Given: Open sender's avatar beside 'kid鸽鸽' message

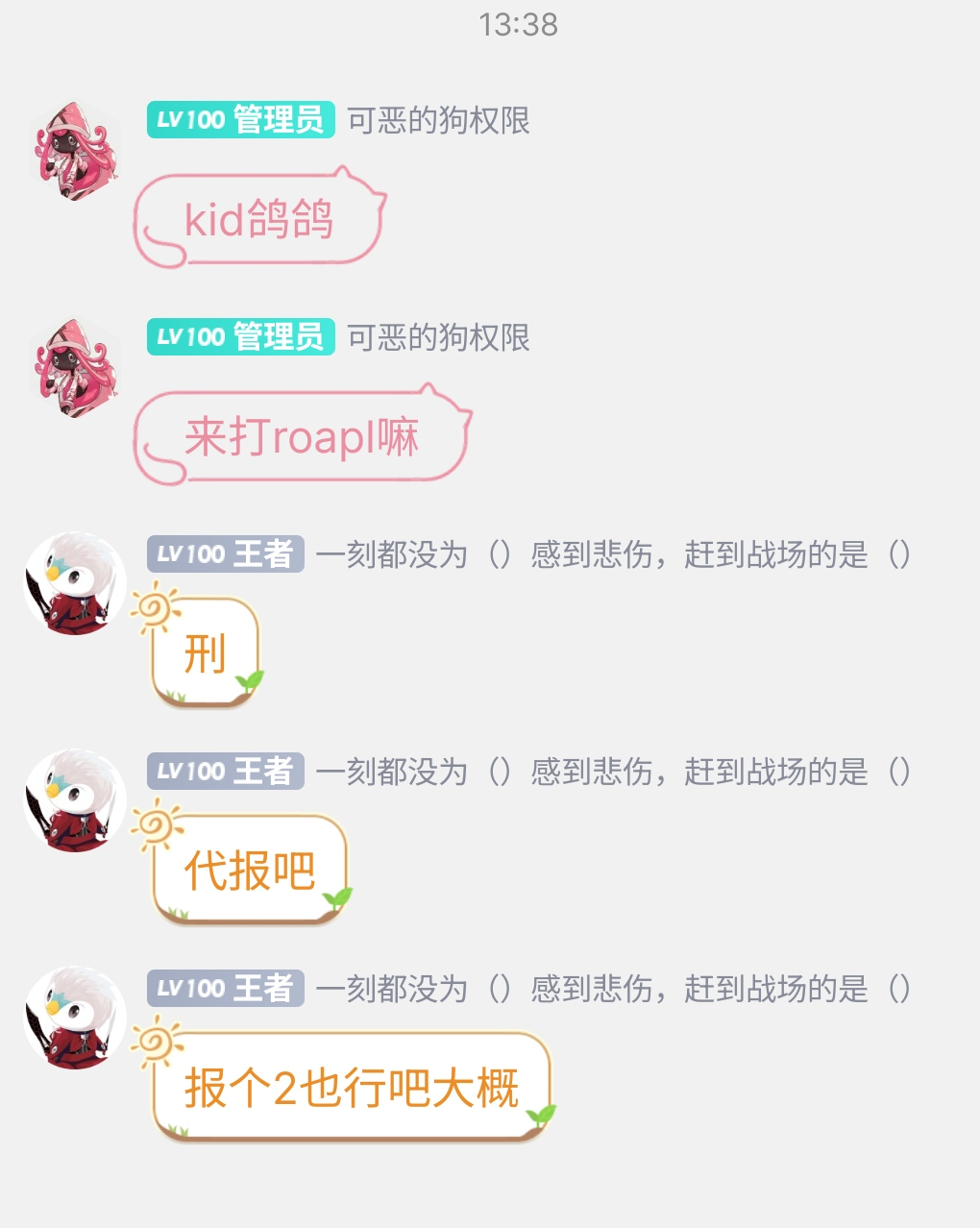Looking at the screenshot, I should pyautogui.click(x=75, y=152).
